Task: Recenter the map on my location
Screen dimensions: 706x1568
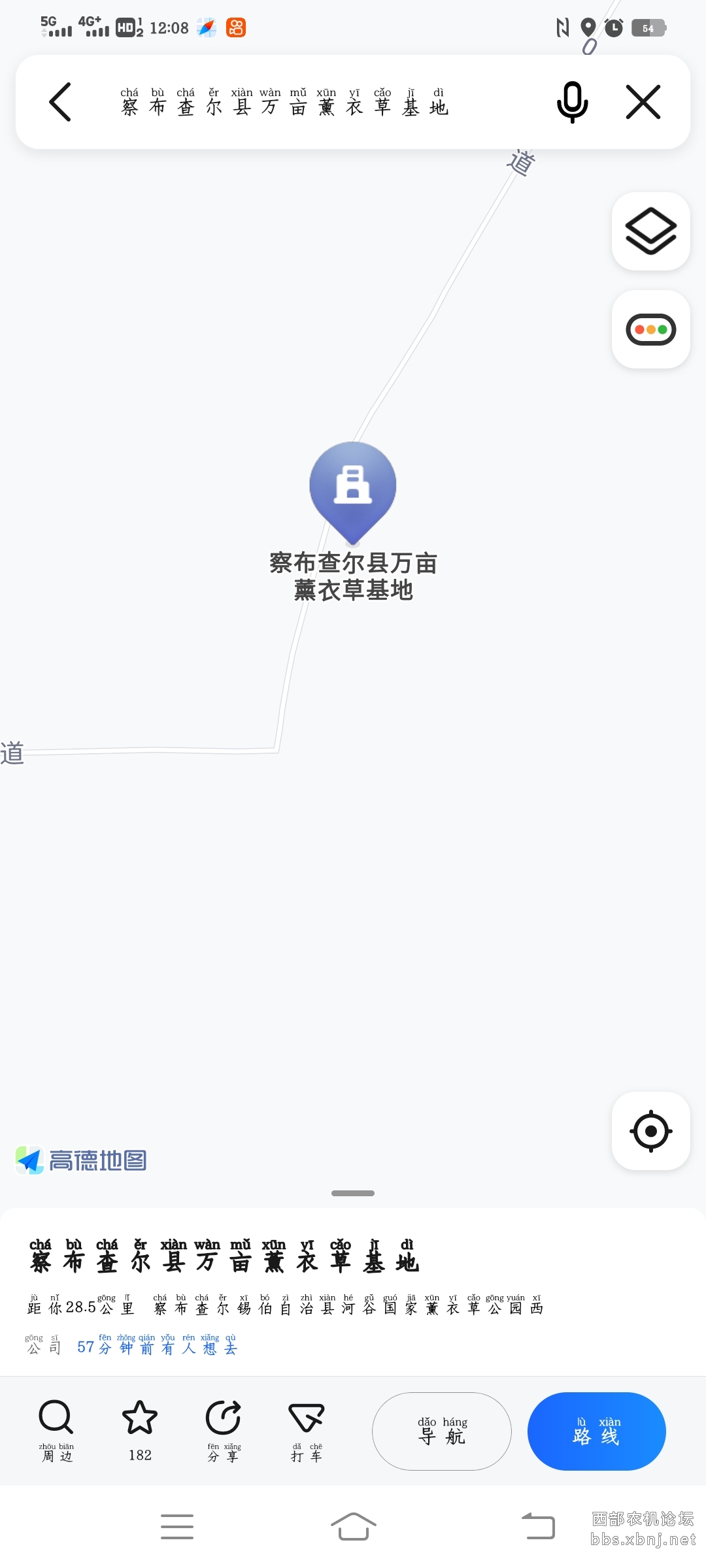Action: click(x=650, y=1131)
